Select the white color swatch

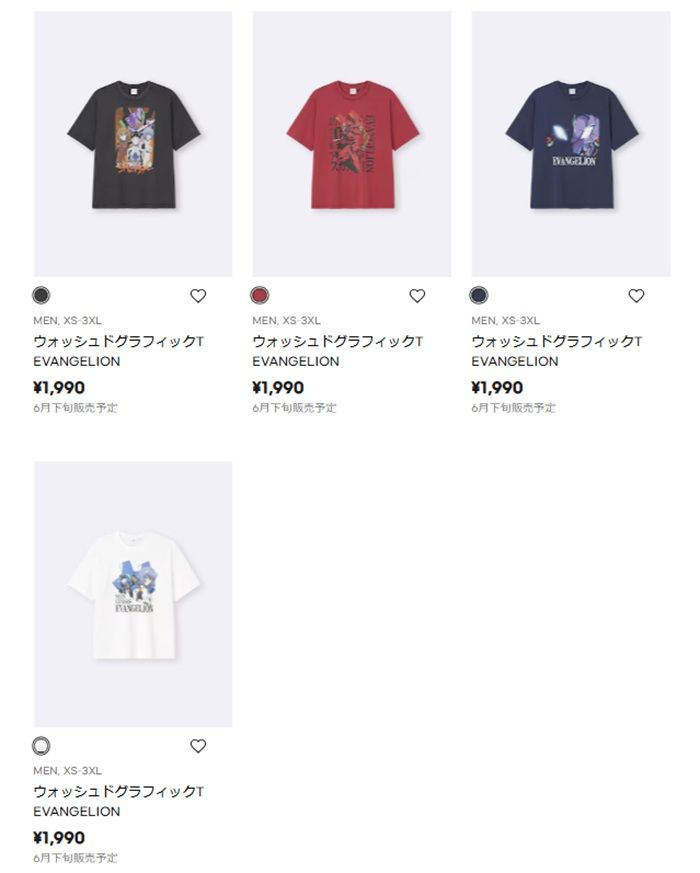tap(41, 746)
